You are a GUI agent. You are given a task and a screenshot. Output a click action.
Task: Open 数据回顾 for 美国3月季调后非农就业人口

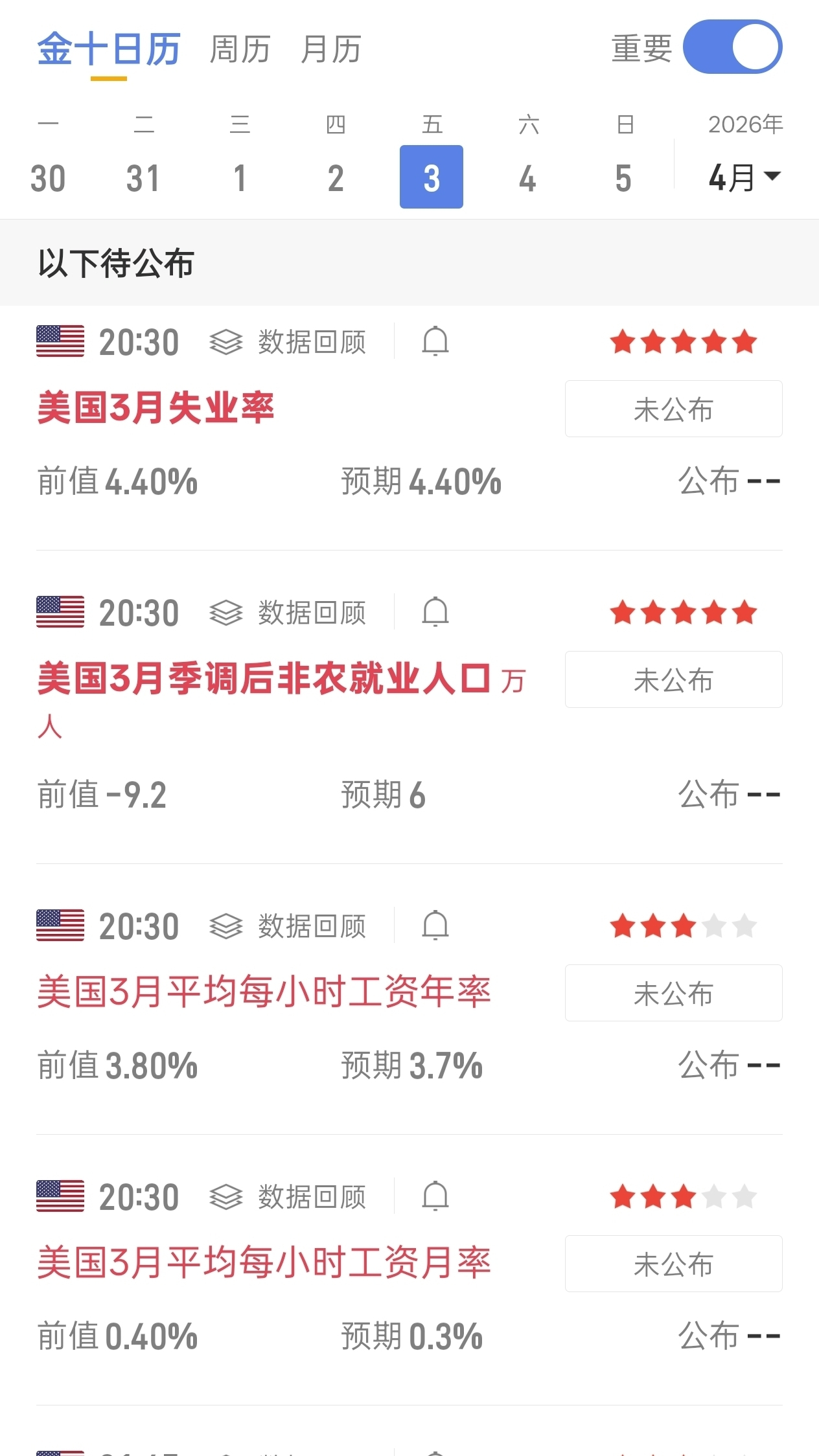tap(288, 613)
